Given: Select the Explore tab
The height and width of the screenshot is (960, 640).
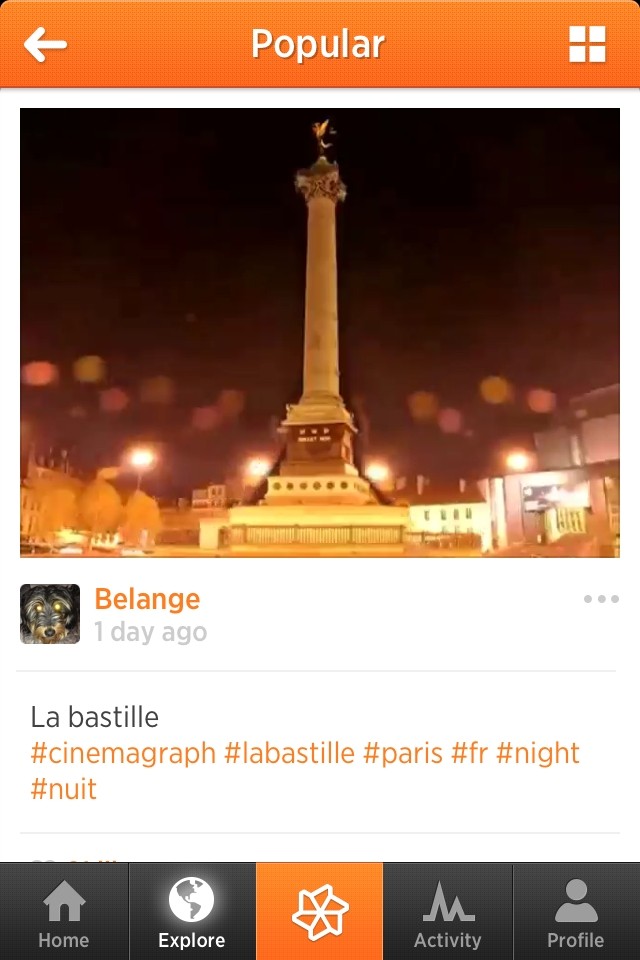Looking at the screenshot, I should [192, 912].
